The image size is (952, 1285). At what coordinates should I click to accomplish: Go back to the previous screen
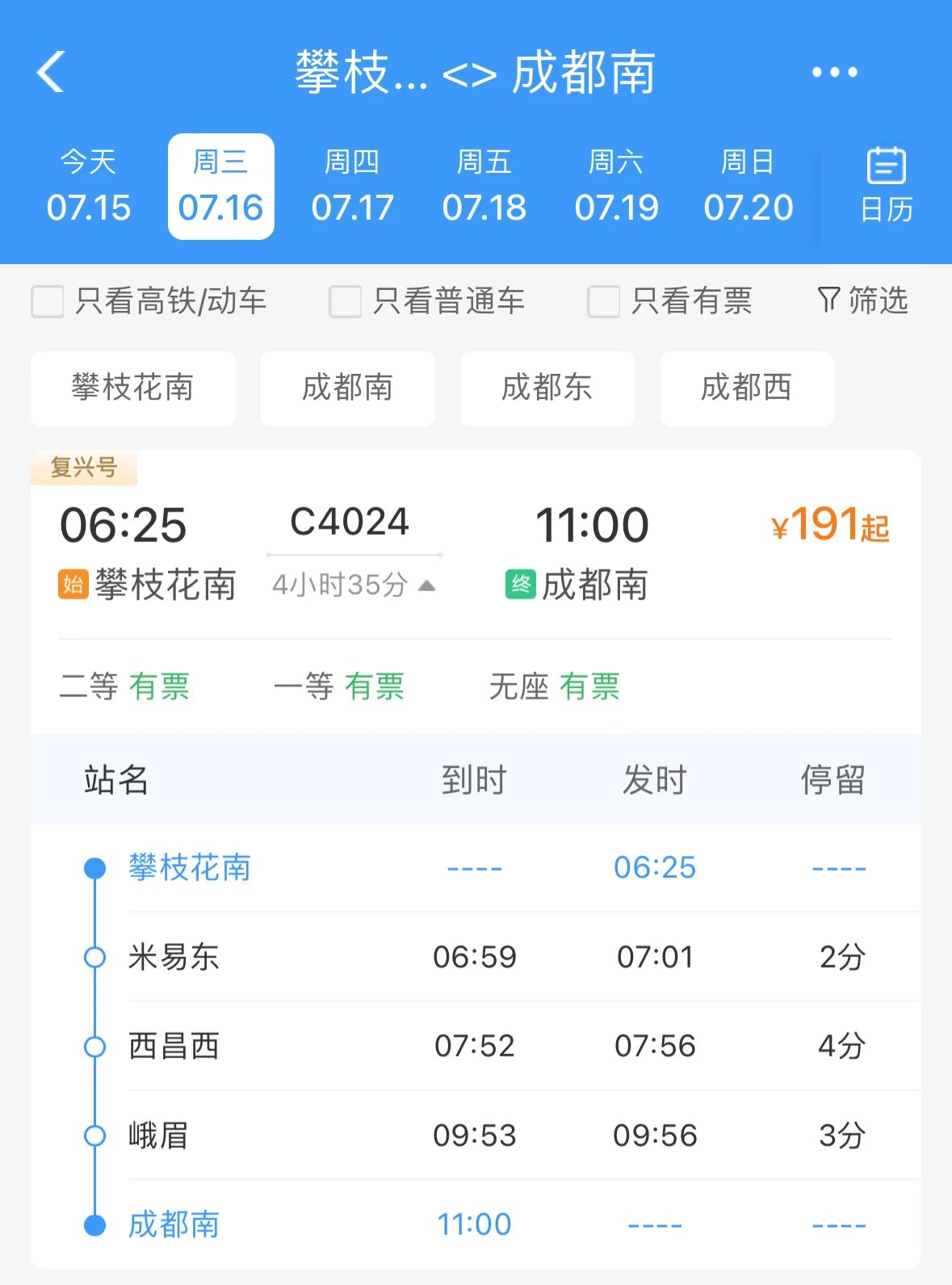tap(51, 72)
